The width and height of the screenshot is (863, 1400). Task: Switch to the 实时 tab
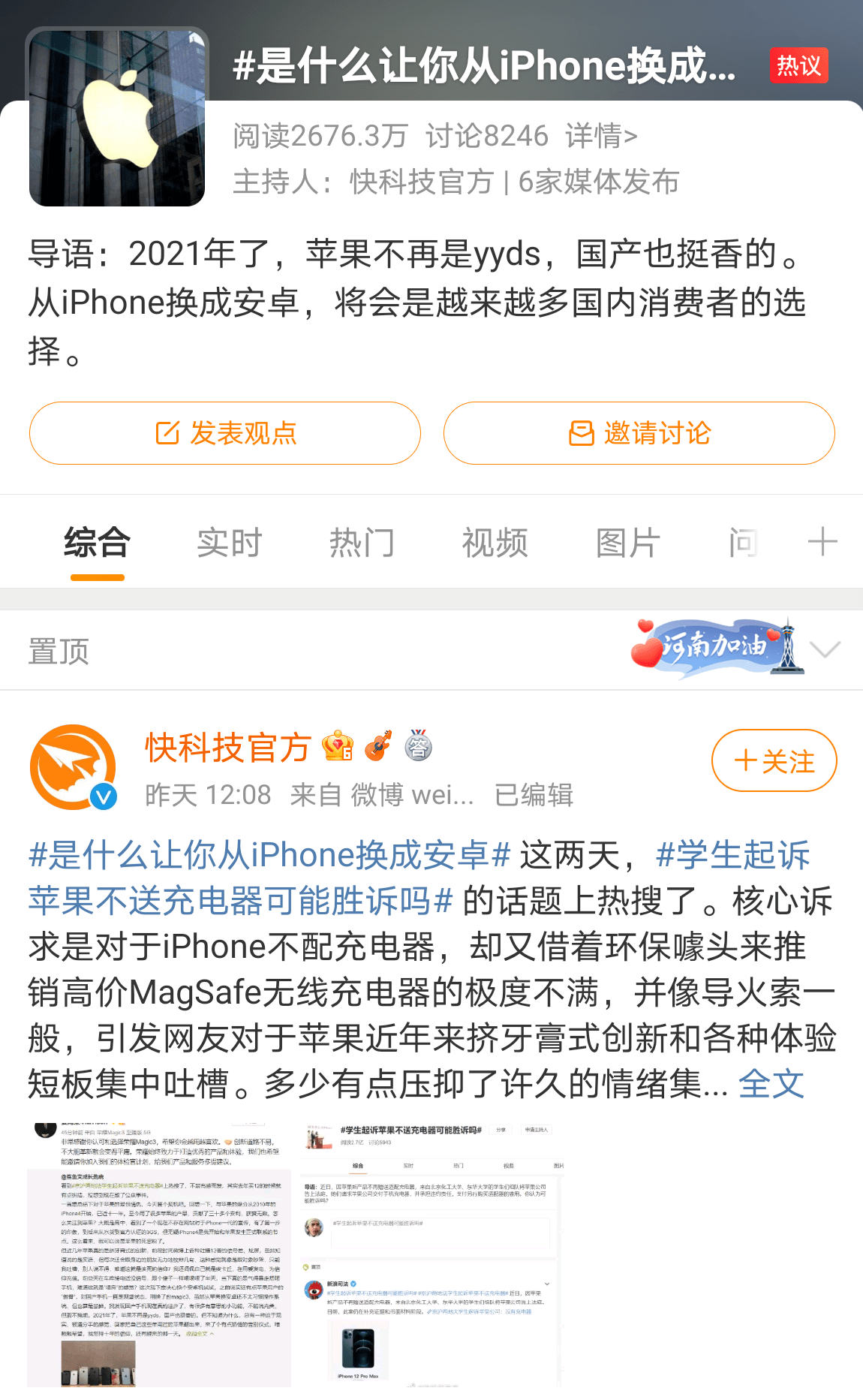[x=229, y=543]
